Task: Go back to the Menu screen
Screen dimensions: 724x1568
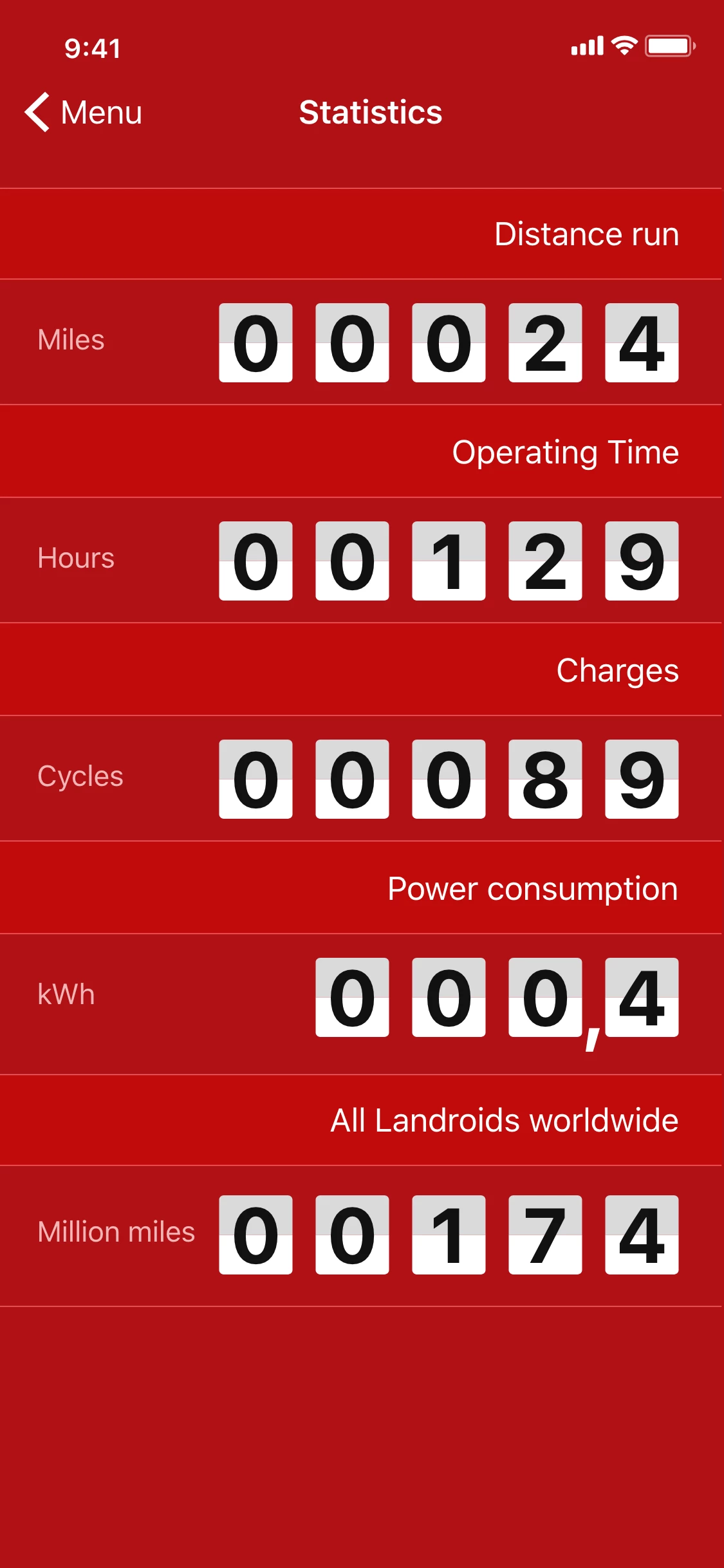Action: point(84,113)
